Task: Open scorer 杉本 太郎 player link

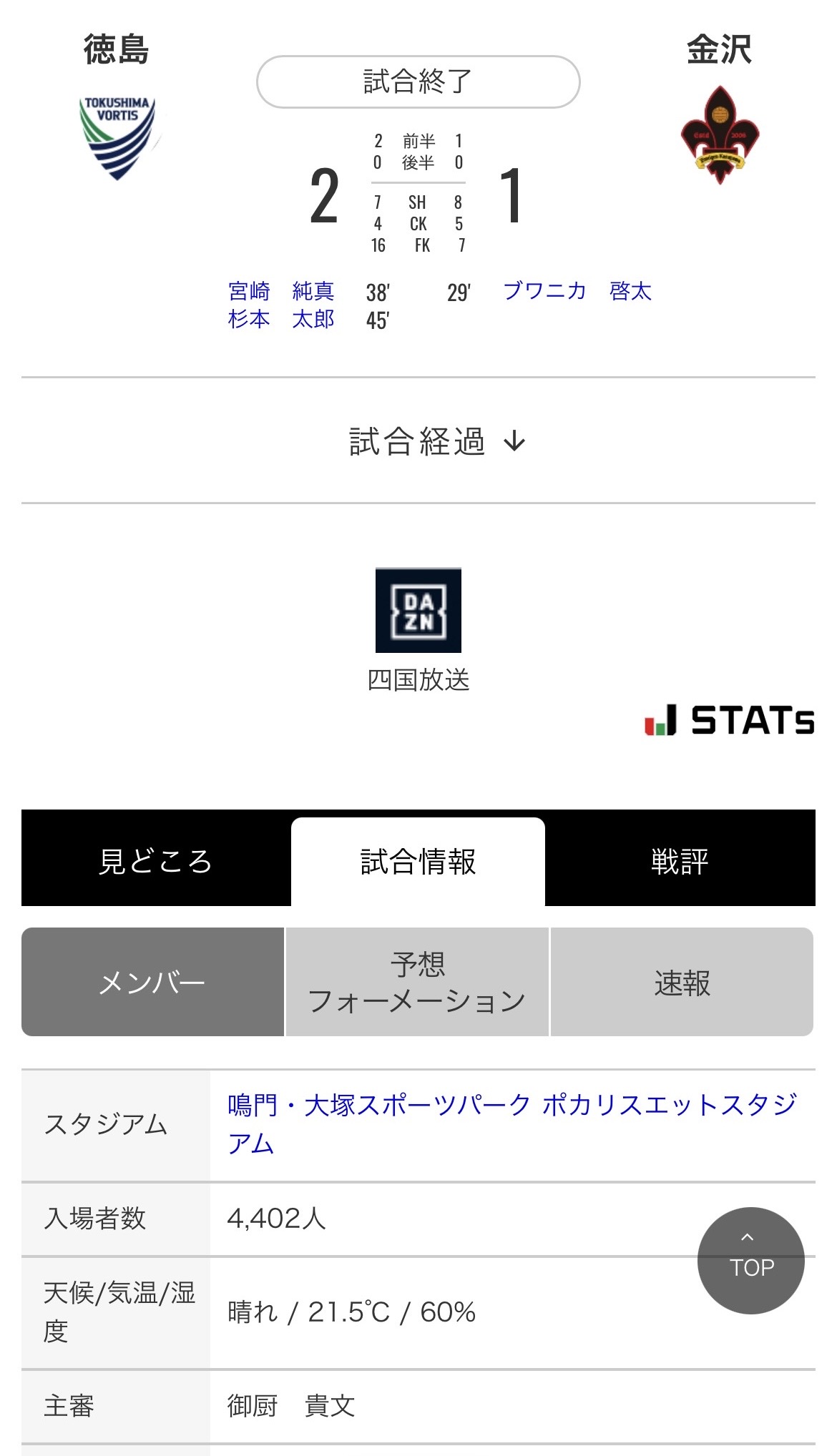Action: tap(281, 319)
